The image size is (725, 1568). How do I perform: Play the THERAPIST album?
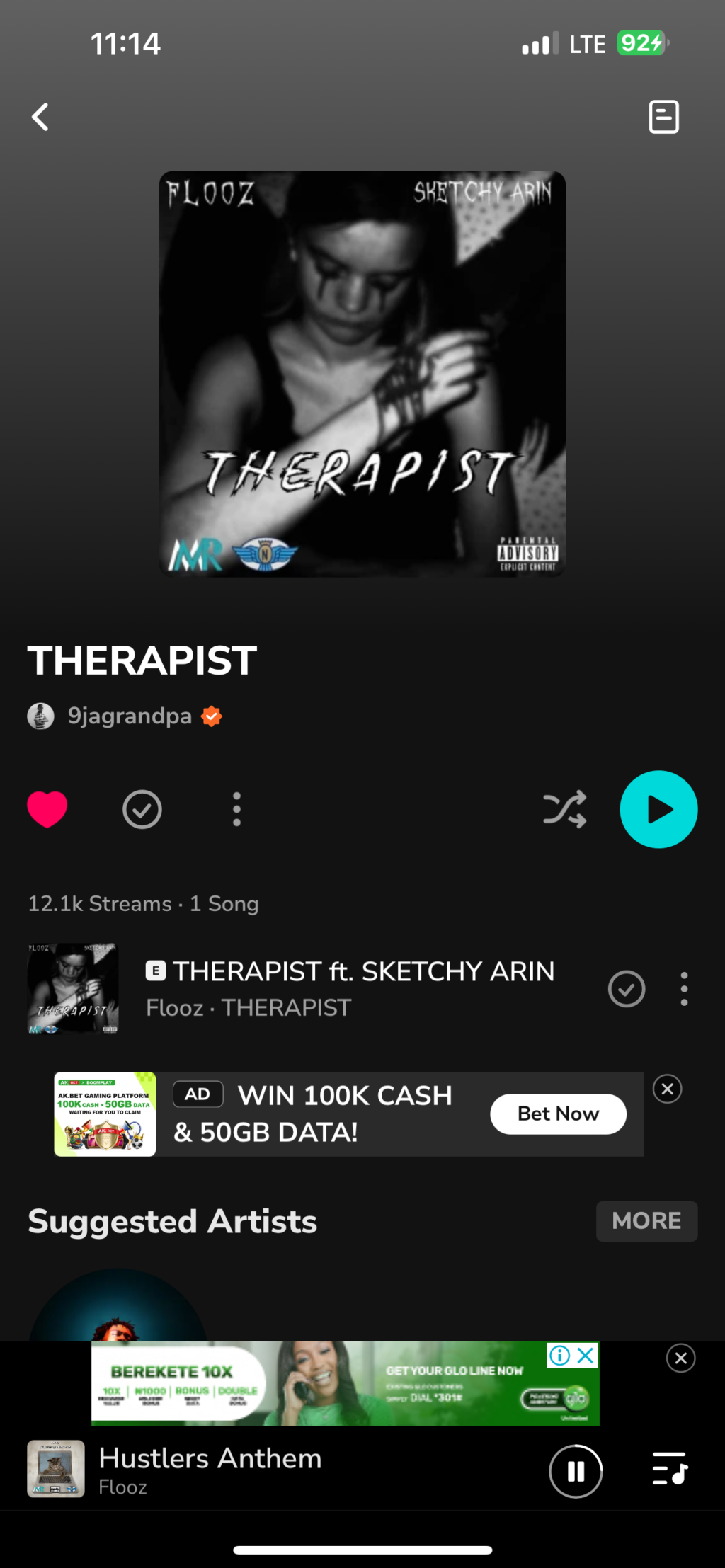658,809
